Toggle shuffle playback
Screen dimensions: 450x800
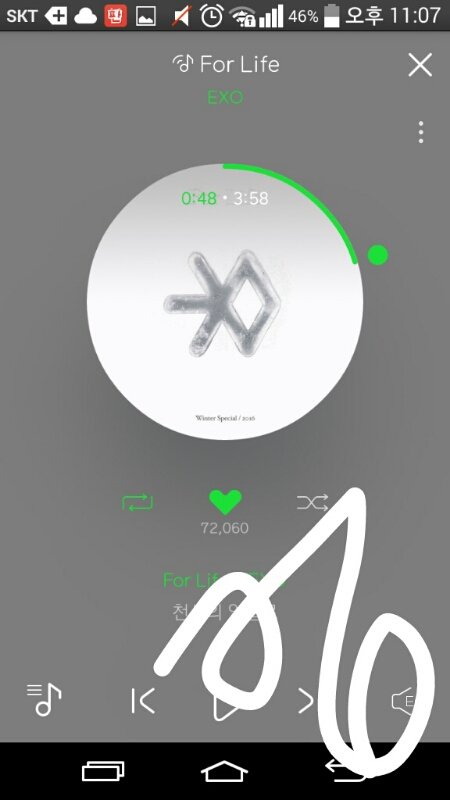pyautogui.click(x=312, y=503)
